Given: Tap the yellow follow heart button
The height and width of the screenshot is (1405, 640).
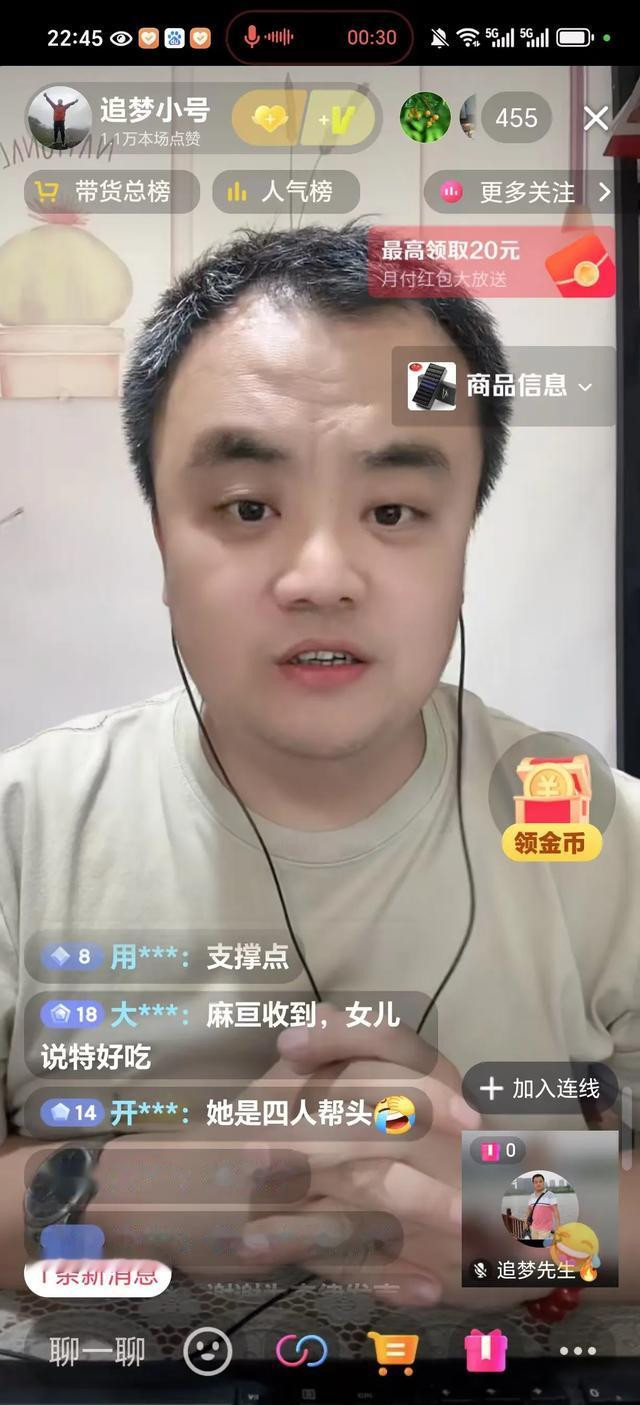Looking at the screenshot, I should pyautogui.click(x=268, y=120).
